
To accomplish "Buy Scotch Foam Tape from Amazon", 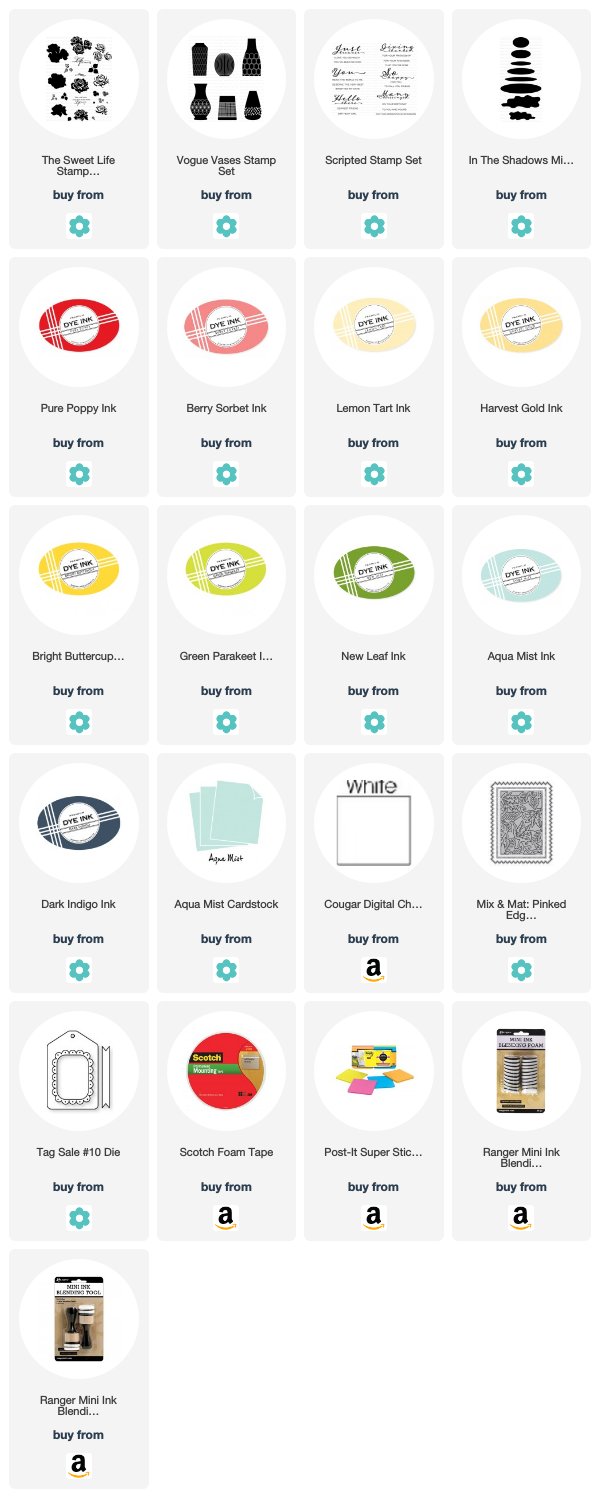I will [x=226, y=1217].
